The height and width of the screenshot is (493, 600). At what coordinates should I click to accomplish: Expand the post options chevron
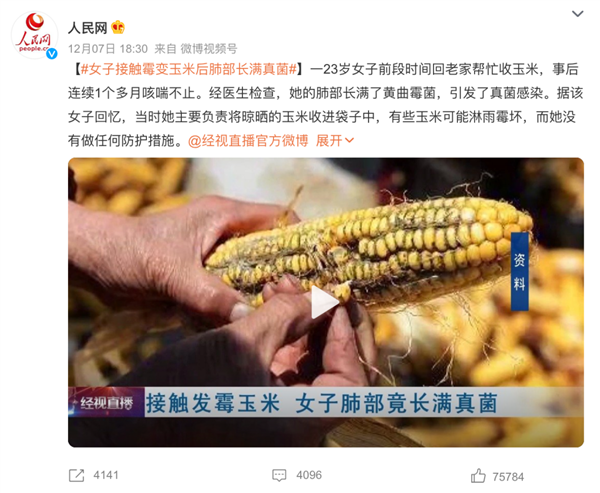576,14
